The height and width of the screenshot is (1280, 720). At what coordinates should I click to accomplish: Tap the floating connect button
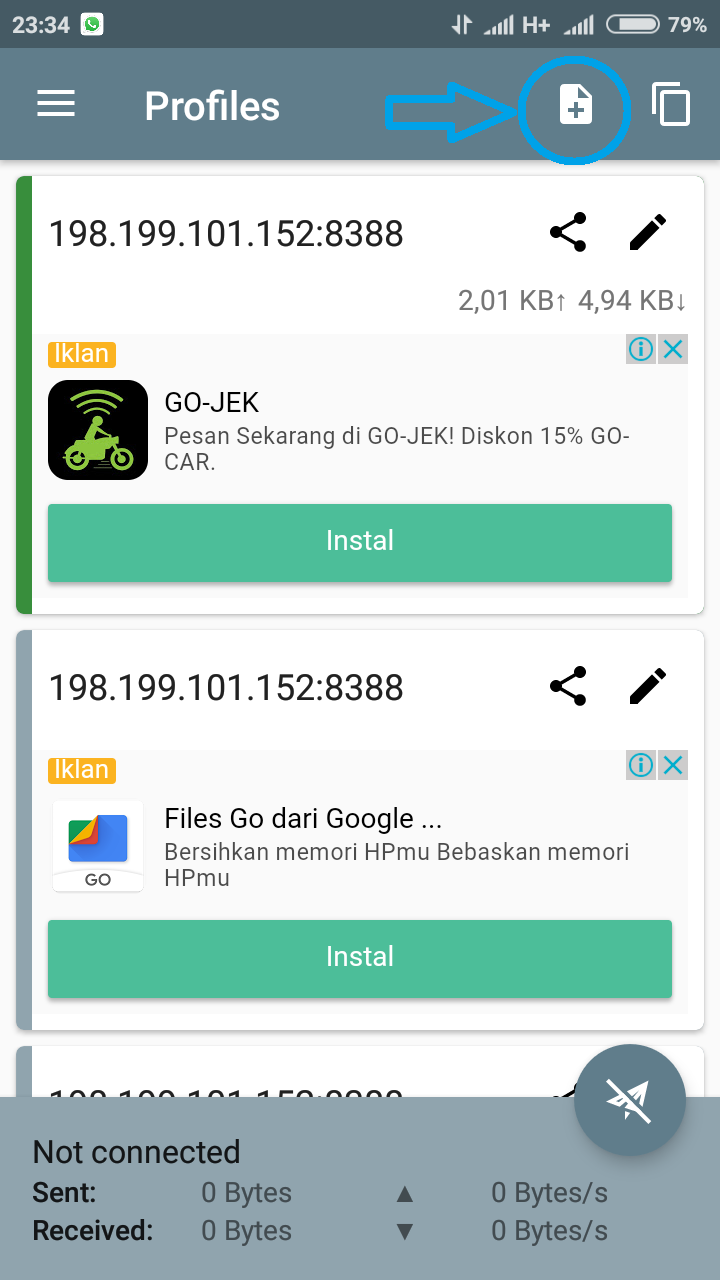(x=630, y=1100)
